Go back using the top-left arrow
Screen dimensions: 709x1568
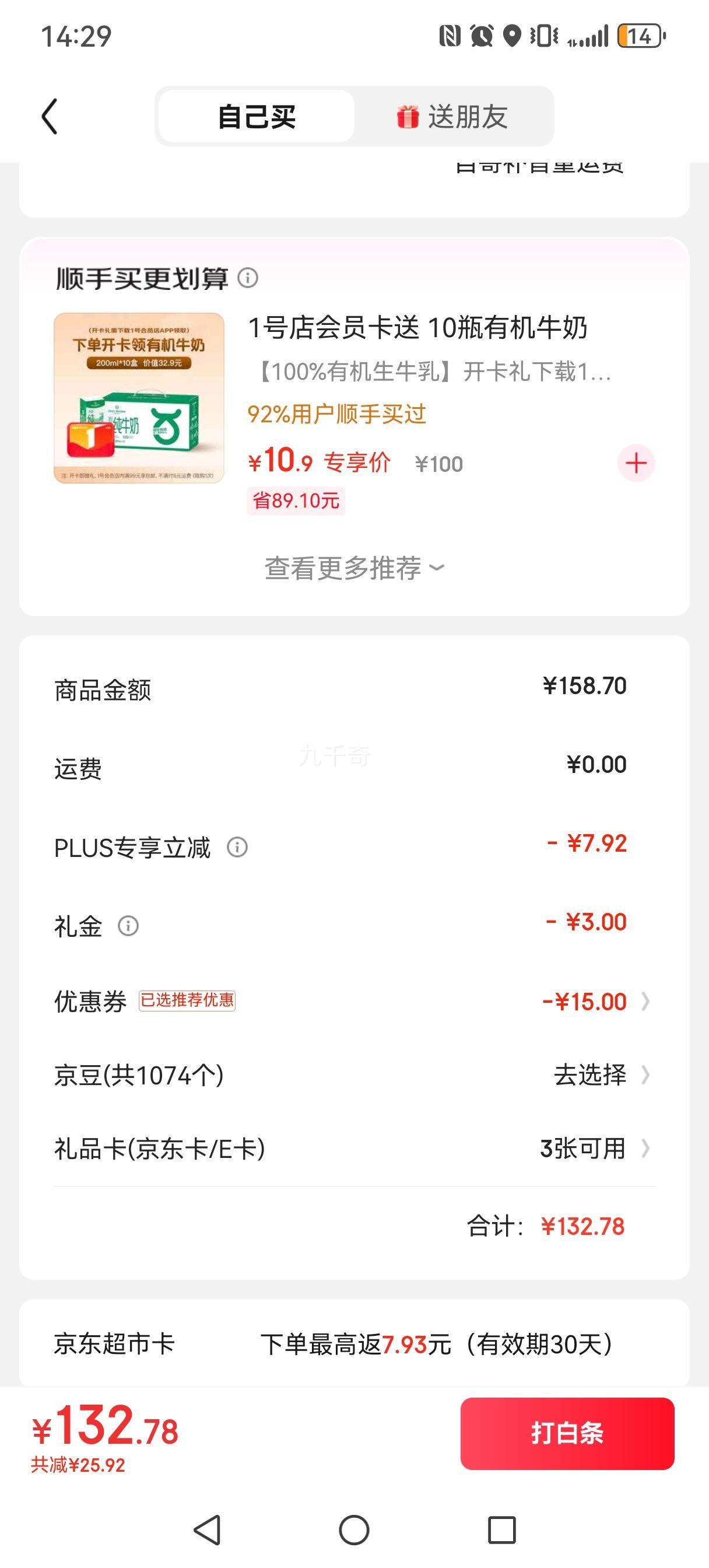(50, 116)
